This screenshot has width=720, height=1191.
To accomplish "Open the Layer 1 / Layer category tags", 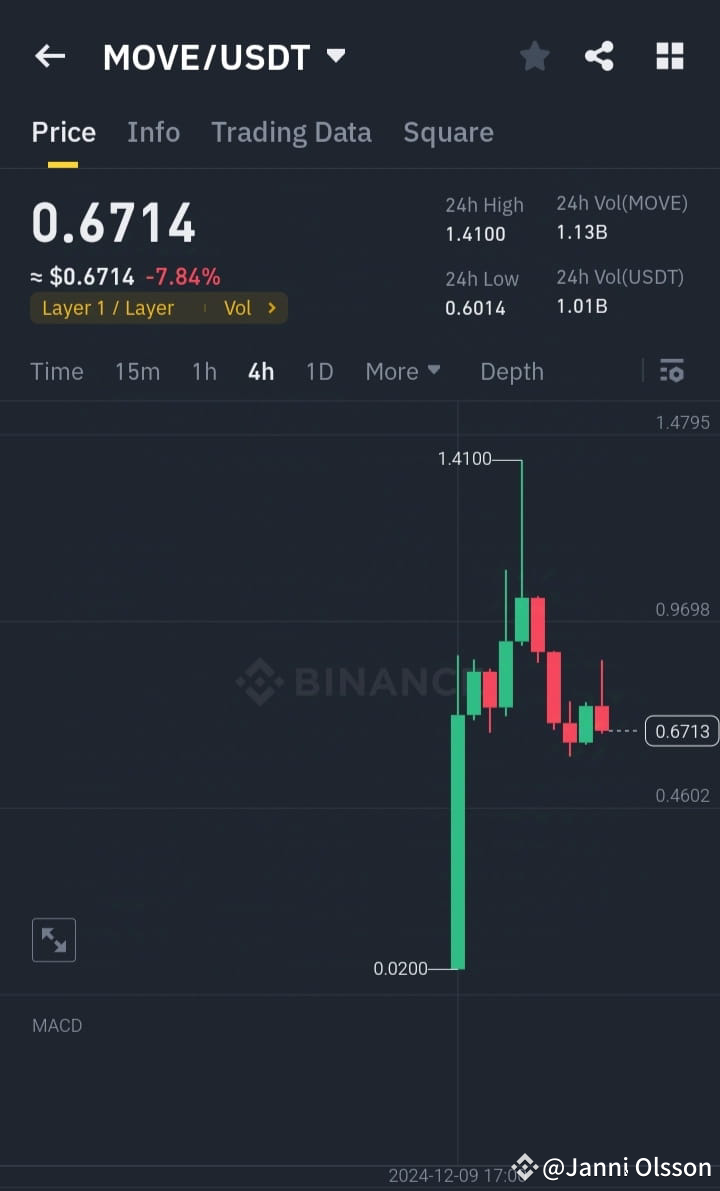I will 107,308.
